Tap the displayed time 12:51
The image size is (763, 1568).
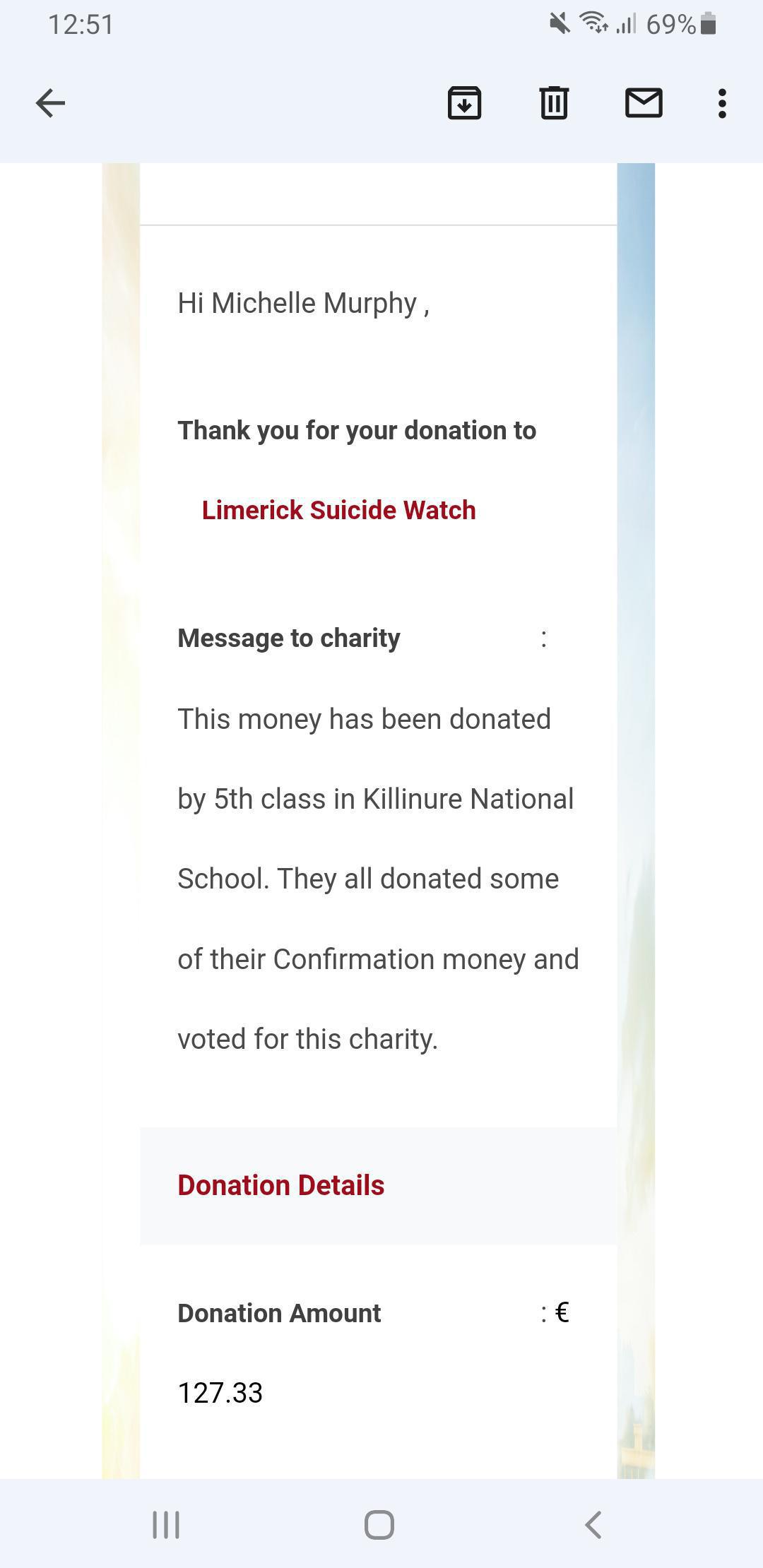[81, 25]
